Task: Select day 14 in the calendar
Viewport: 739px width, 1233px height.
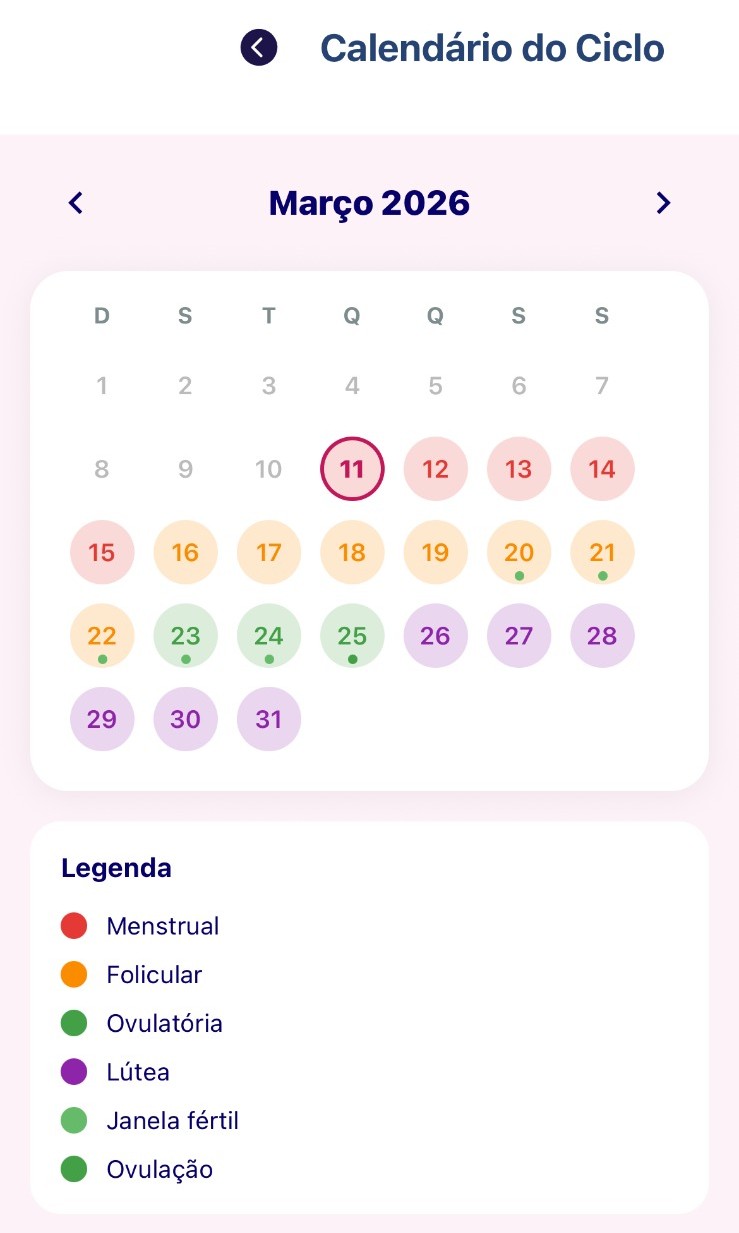Action: point(602,469)
